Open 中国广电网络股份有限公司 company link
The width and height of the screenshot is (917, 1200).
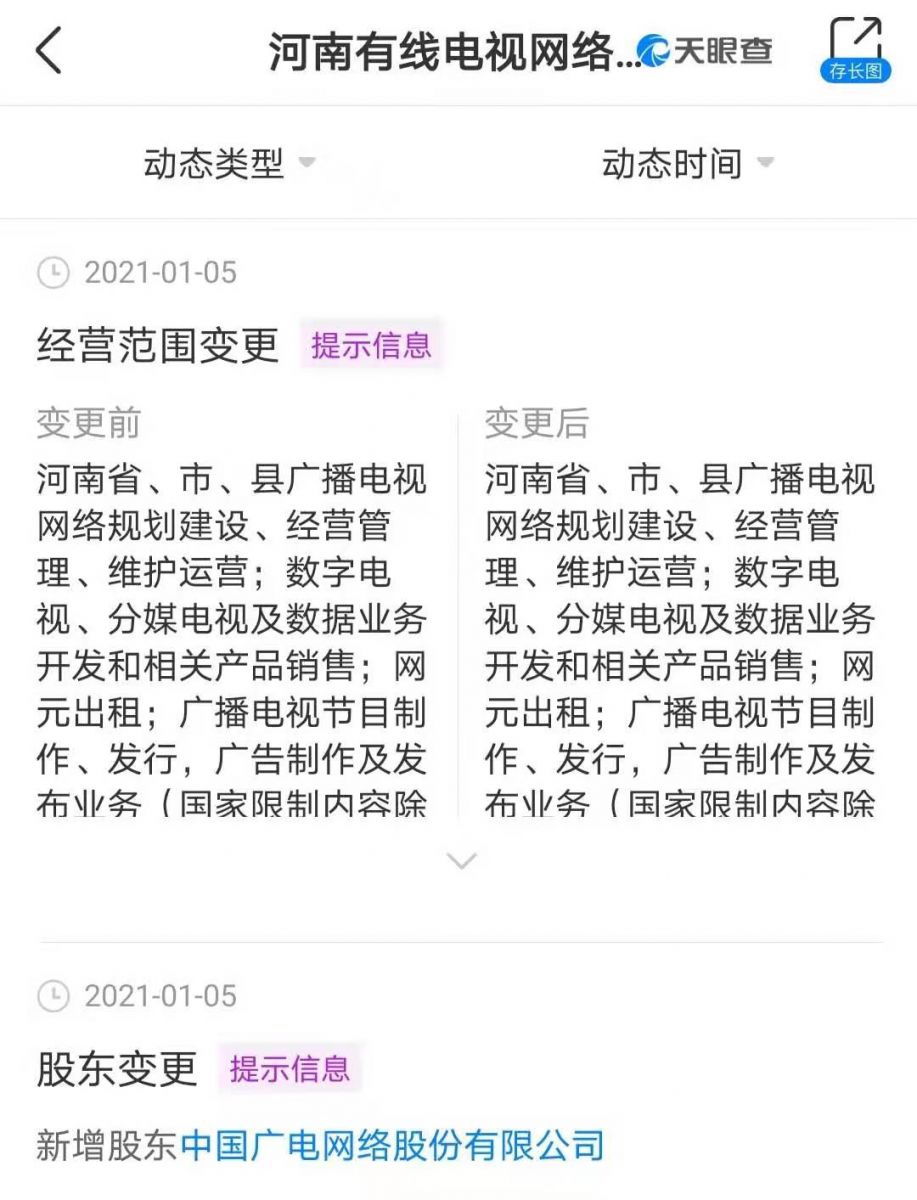point(393,1145)
